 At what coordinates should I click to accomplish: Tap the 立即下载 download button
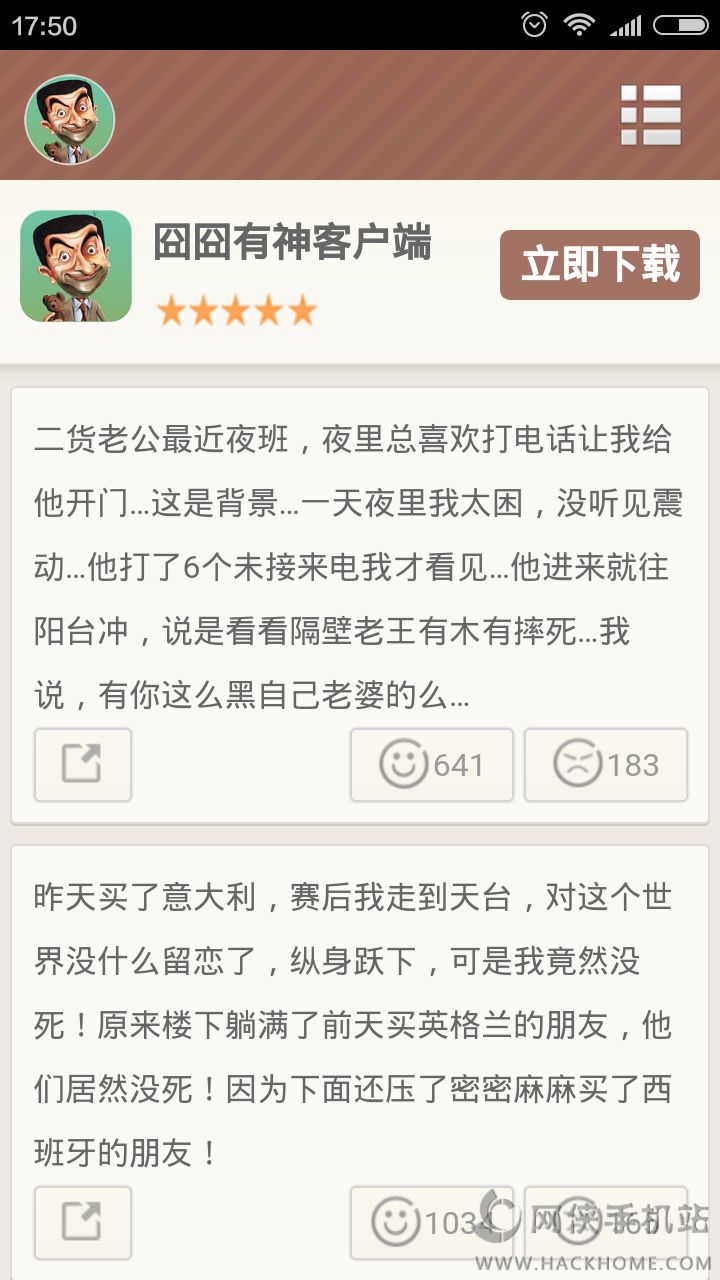point(600,265)
